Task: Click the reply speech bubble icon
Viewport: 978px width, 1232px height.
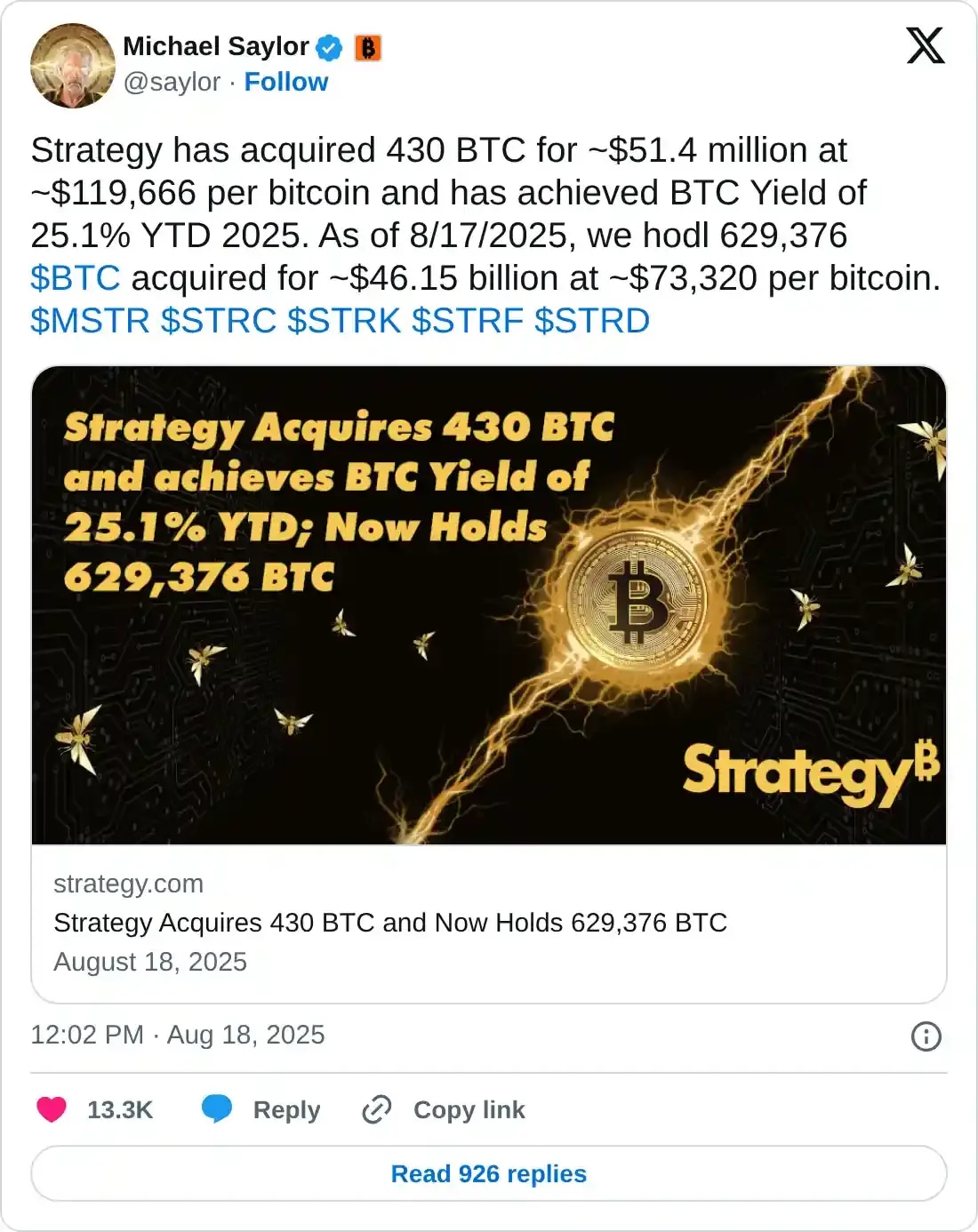Action: (x=214, y=1109)
